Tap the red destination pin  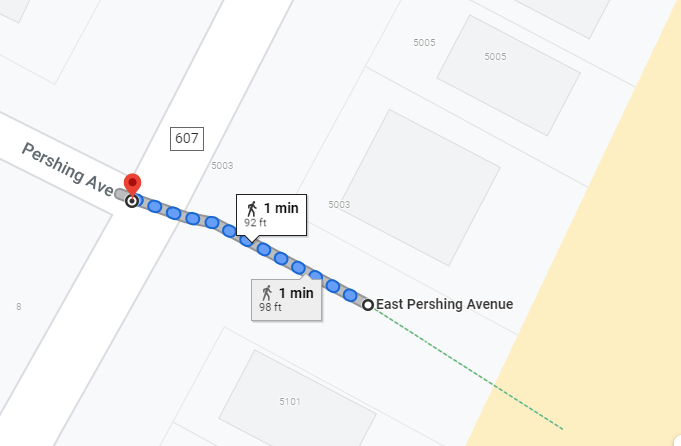(x=132, y=184)
